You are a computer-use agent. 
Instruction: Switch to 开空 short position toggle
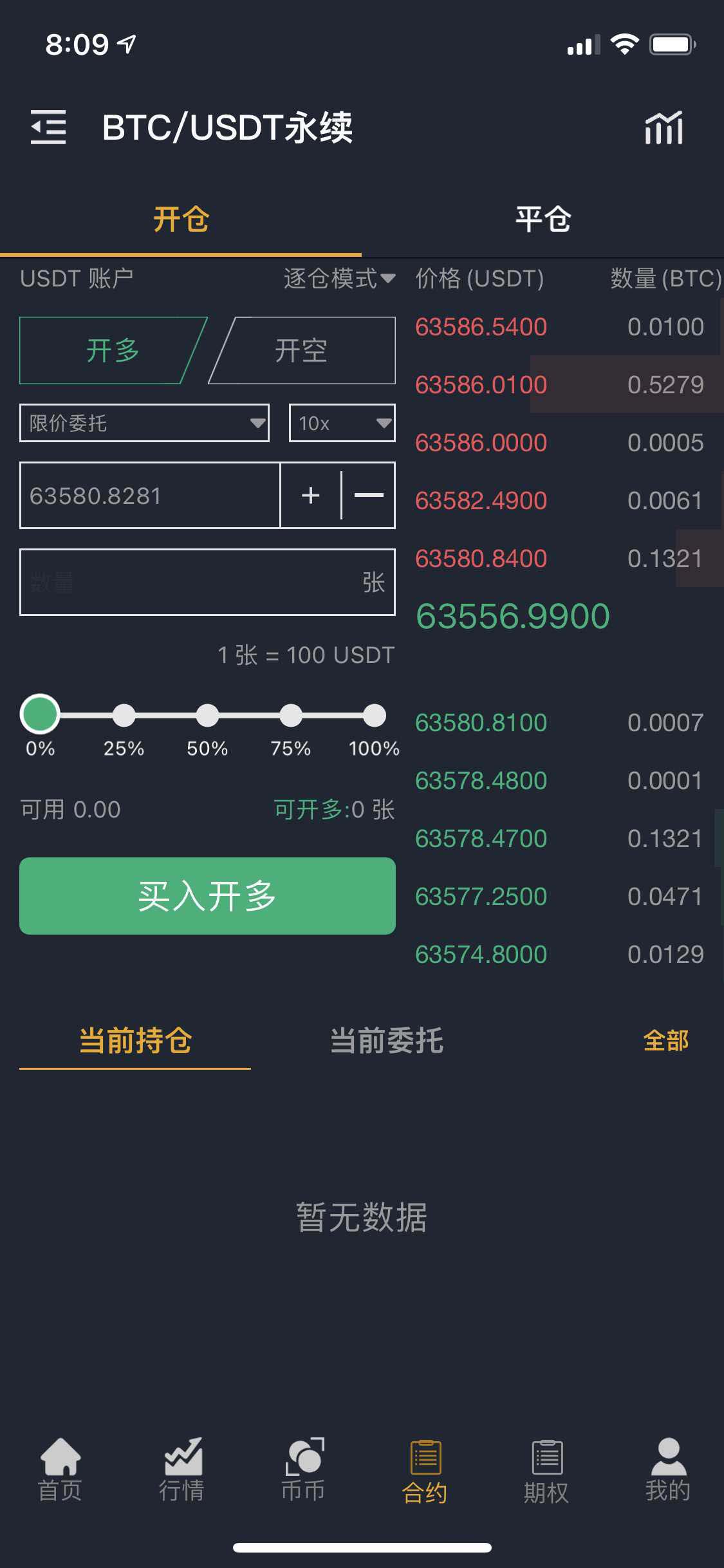pyautogui.click(x=301, y=350)
